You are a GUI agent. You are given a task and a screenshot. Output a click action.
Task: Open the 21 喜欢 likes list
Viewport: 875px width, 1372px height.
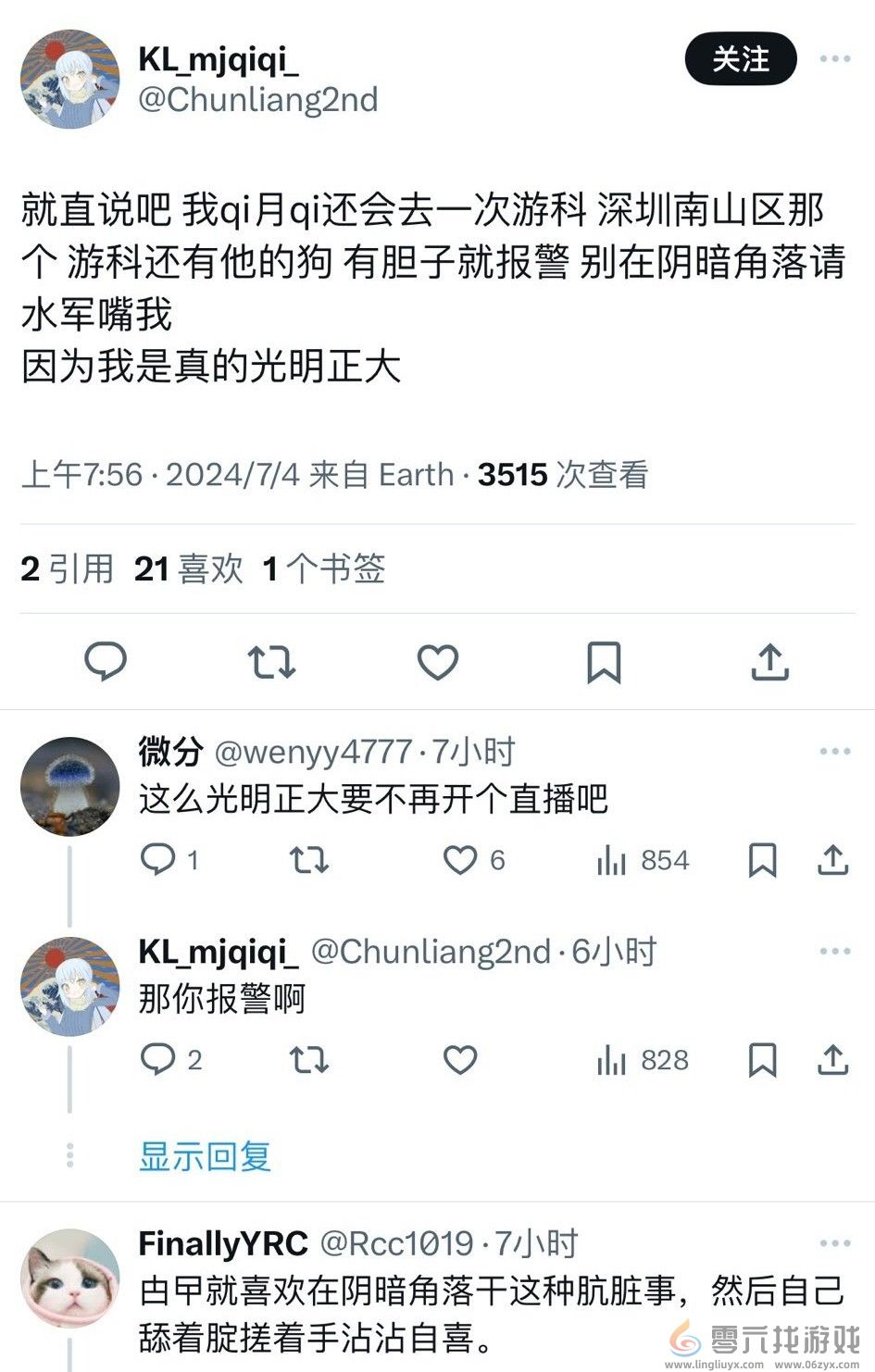188,569
